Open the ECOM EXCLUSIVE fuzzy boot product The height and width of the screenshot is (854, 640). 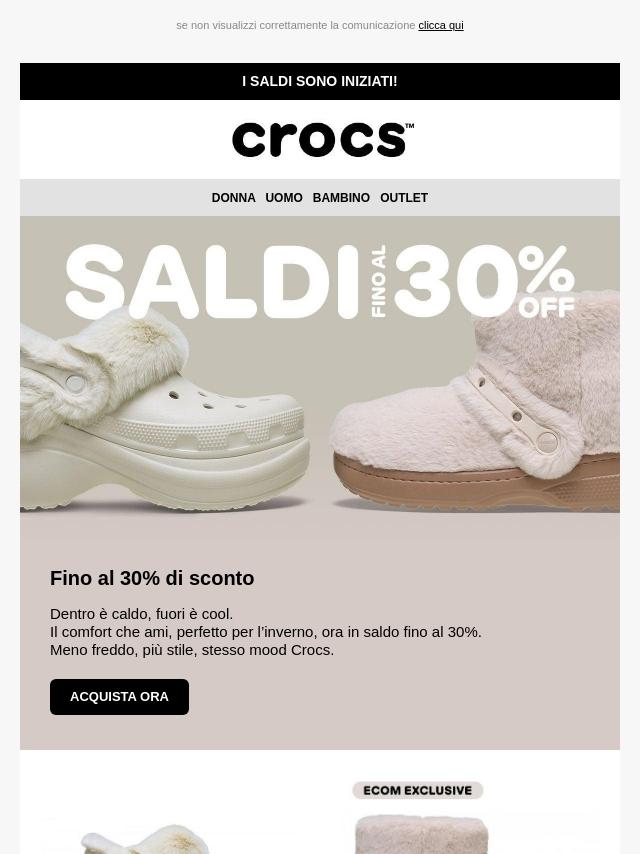click(419, 817)
